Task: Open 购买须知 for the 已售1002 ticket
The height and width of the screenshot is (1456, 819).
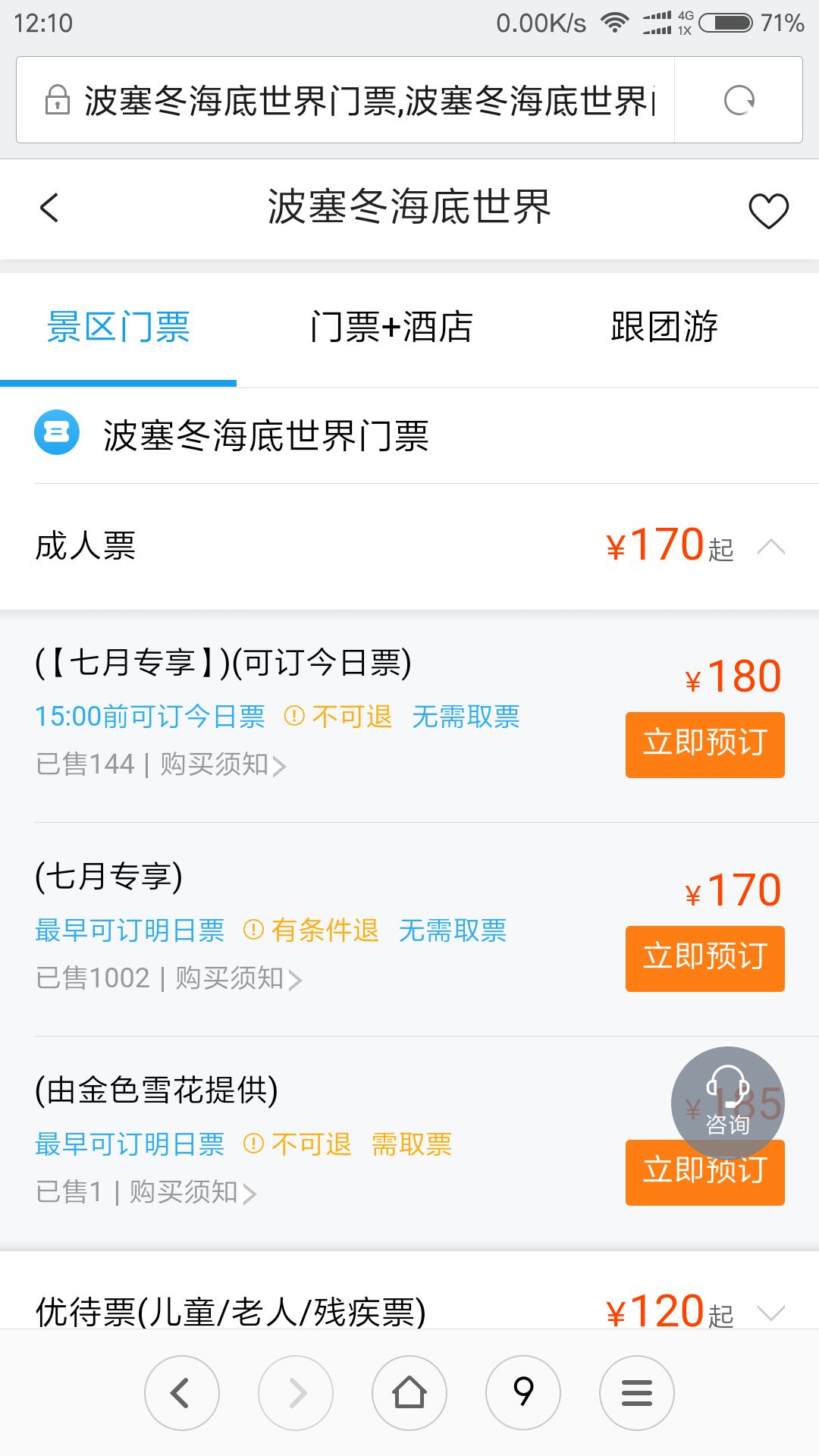Action: (239, 978)
